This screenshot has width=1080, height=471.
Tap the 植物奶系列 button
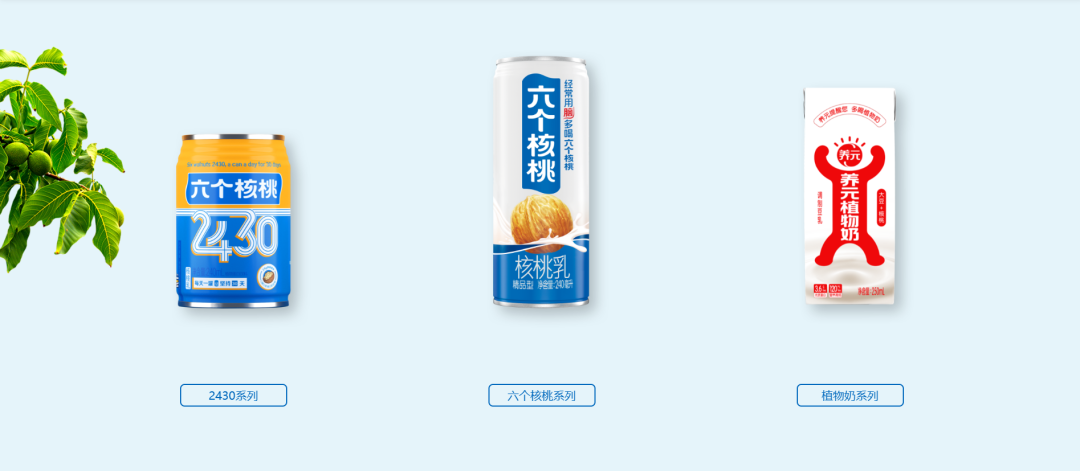849,395
